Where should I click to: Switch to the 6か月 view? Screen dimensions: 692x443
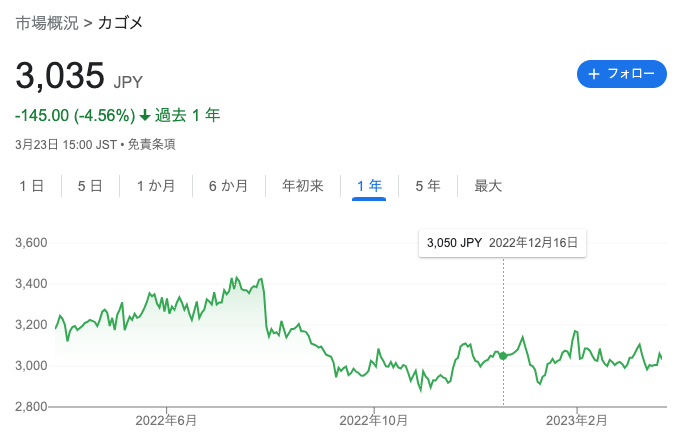229,186
